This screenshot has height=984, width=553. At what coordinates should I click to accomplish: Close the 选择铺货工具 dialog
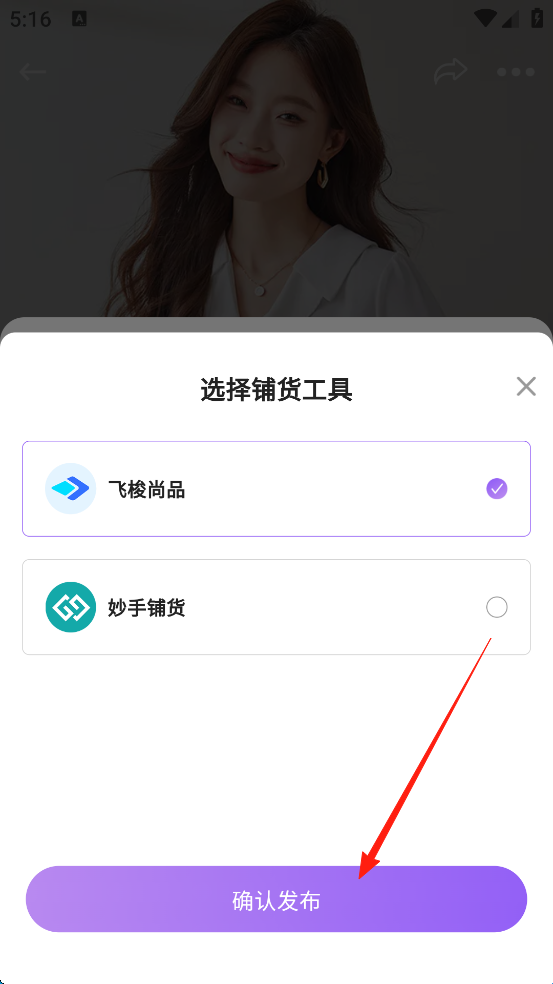pyautogui.click(x=526, y=387)
